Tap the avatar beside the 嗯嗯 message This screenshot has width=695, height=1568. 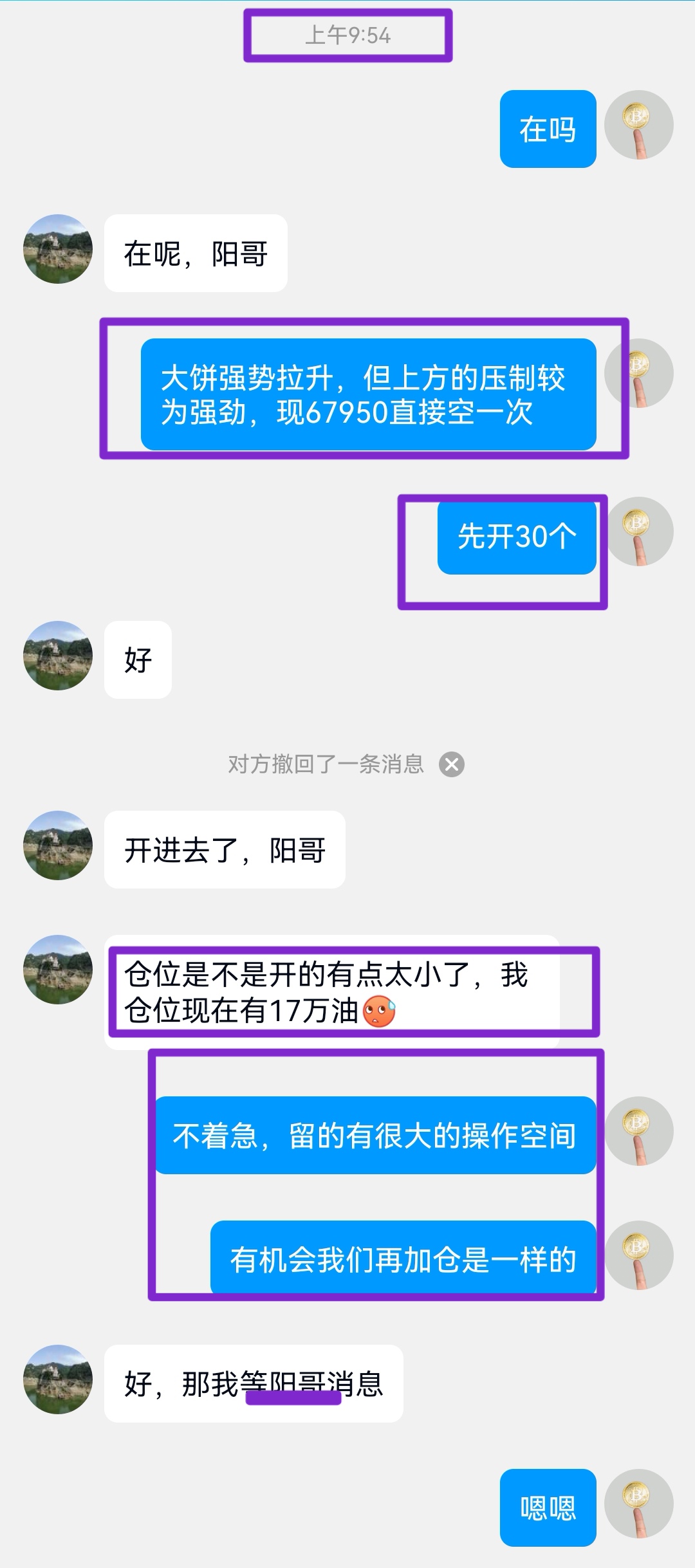tap(638, 1504)
